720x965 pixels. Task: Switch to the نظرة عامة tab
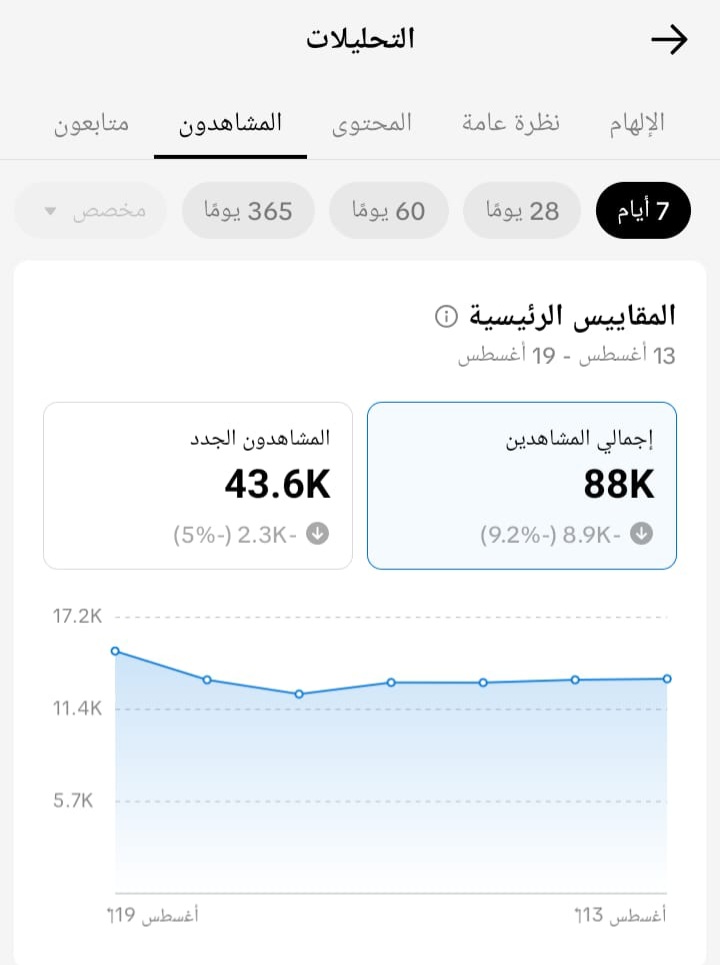click(511, 123)
